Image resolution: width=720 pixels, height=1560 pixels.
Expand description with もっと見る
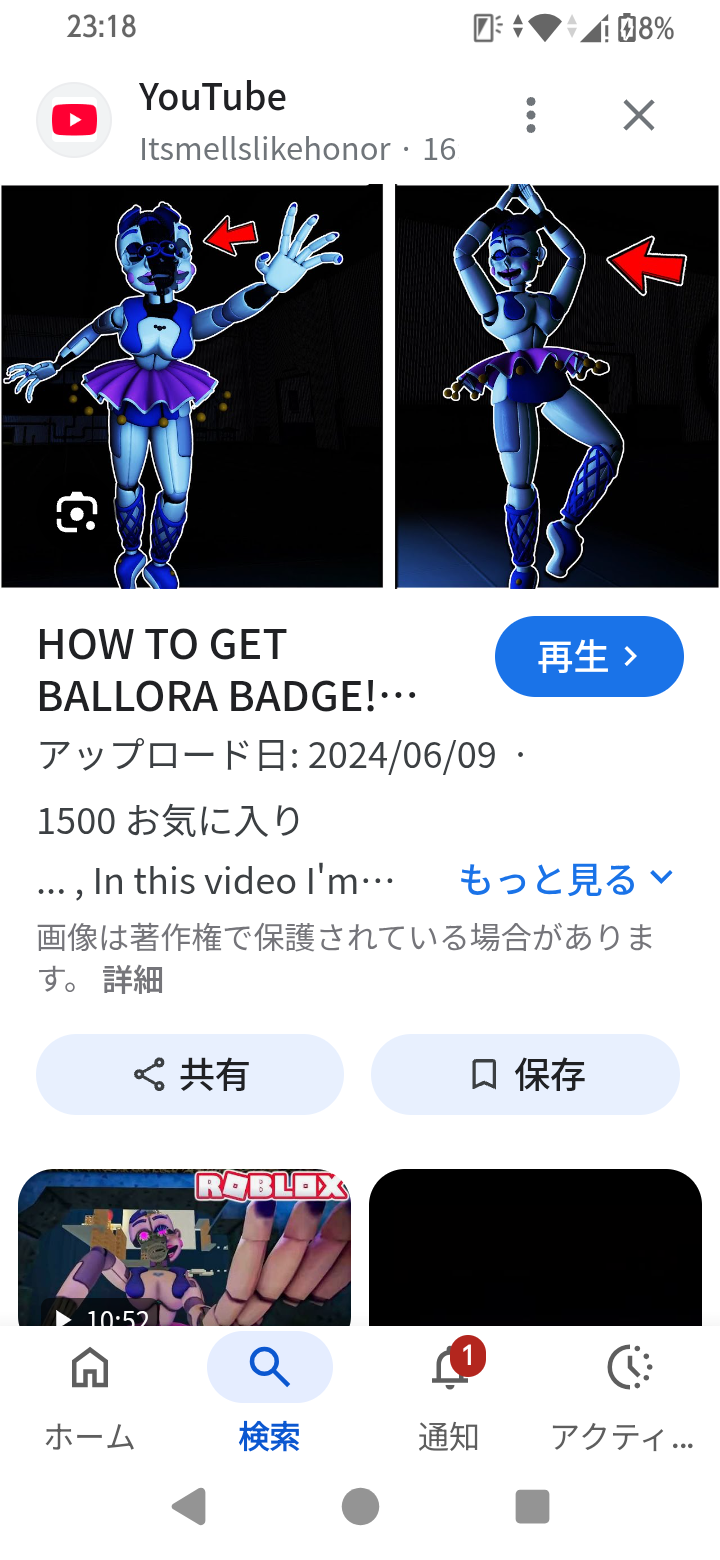pyautogui.click(x=566, y=880)
